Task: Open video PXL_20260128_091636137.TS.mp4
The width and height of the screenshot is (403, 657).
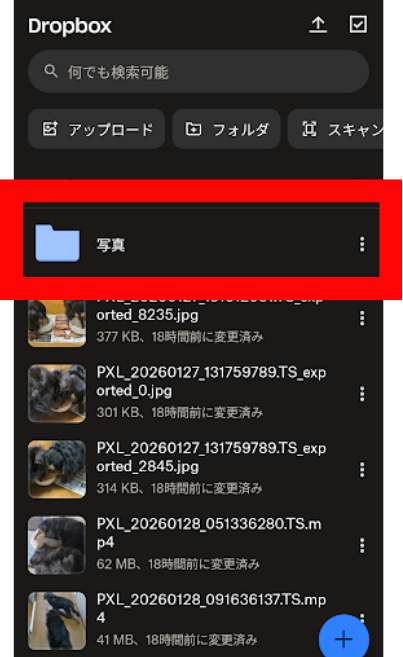Action: (176, 621)
